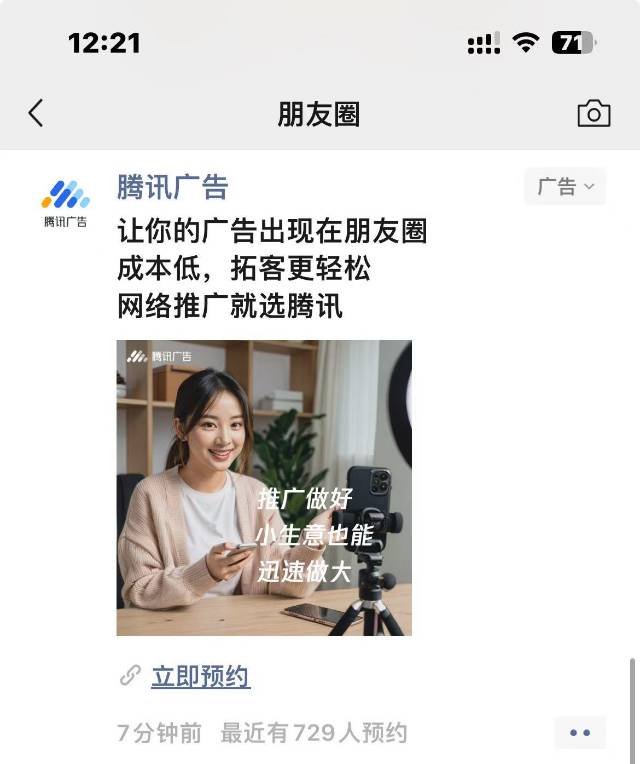Open the like and comment menu
This screenshot has height=764, width=640.
tap(580, 732)
